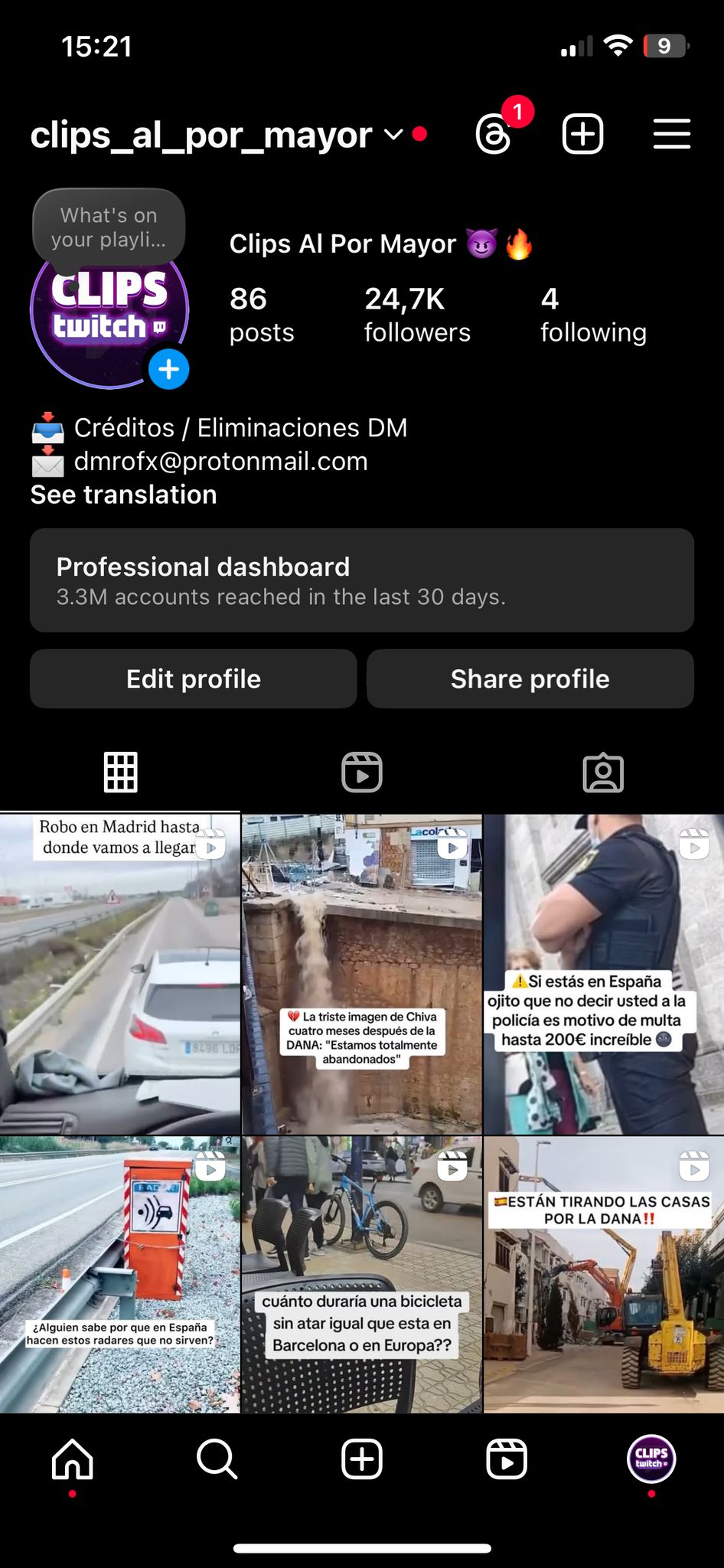The height and width of the screenshot is (1568, 724).
Task: Add a story via profile picture plus
Action: (x=169, y=370)
